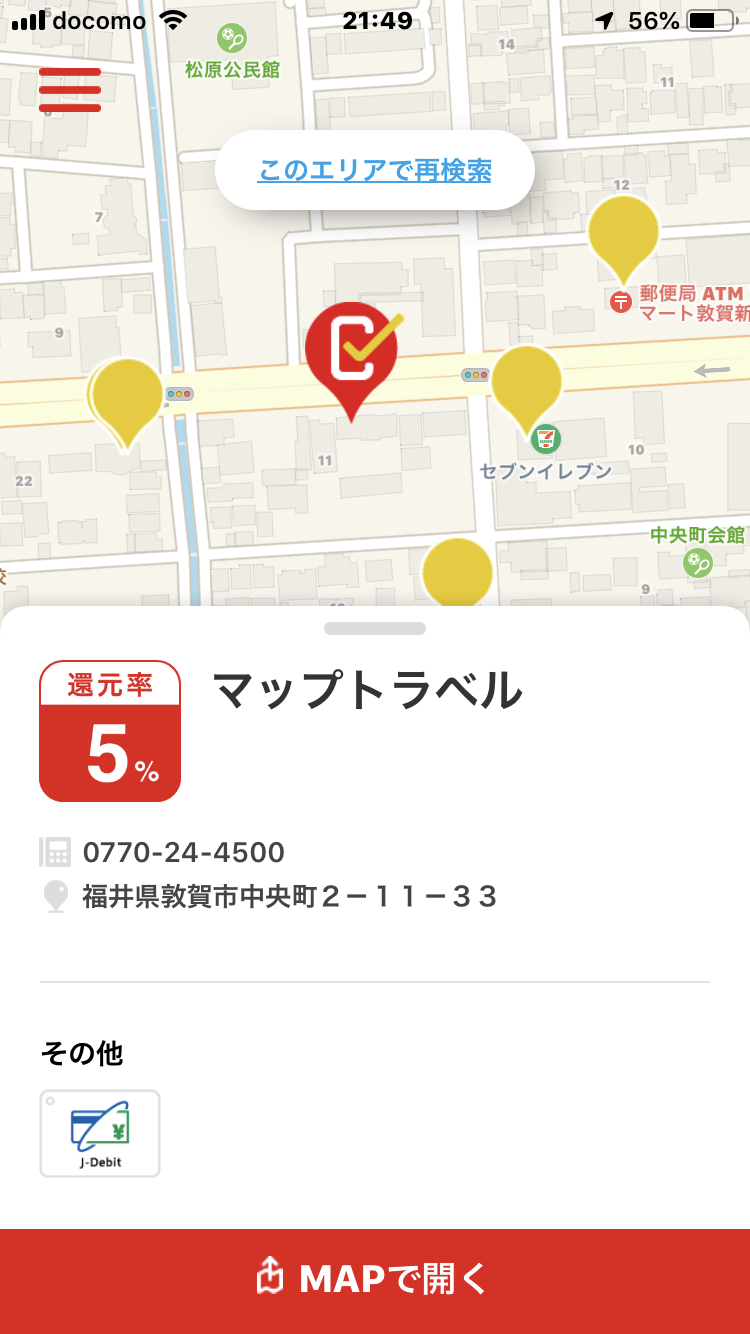Tap the sheet's gray drag handle
The height and width of the screenshot is (1334, 750).
[x=375, y=628]
